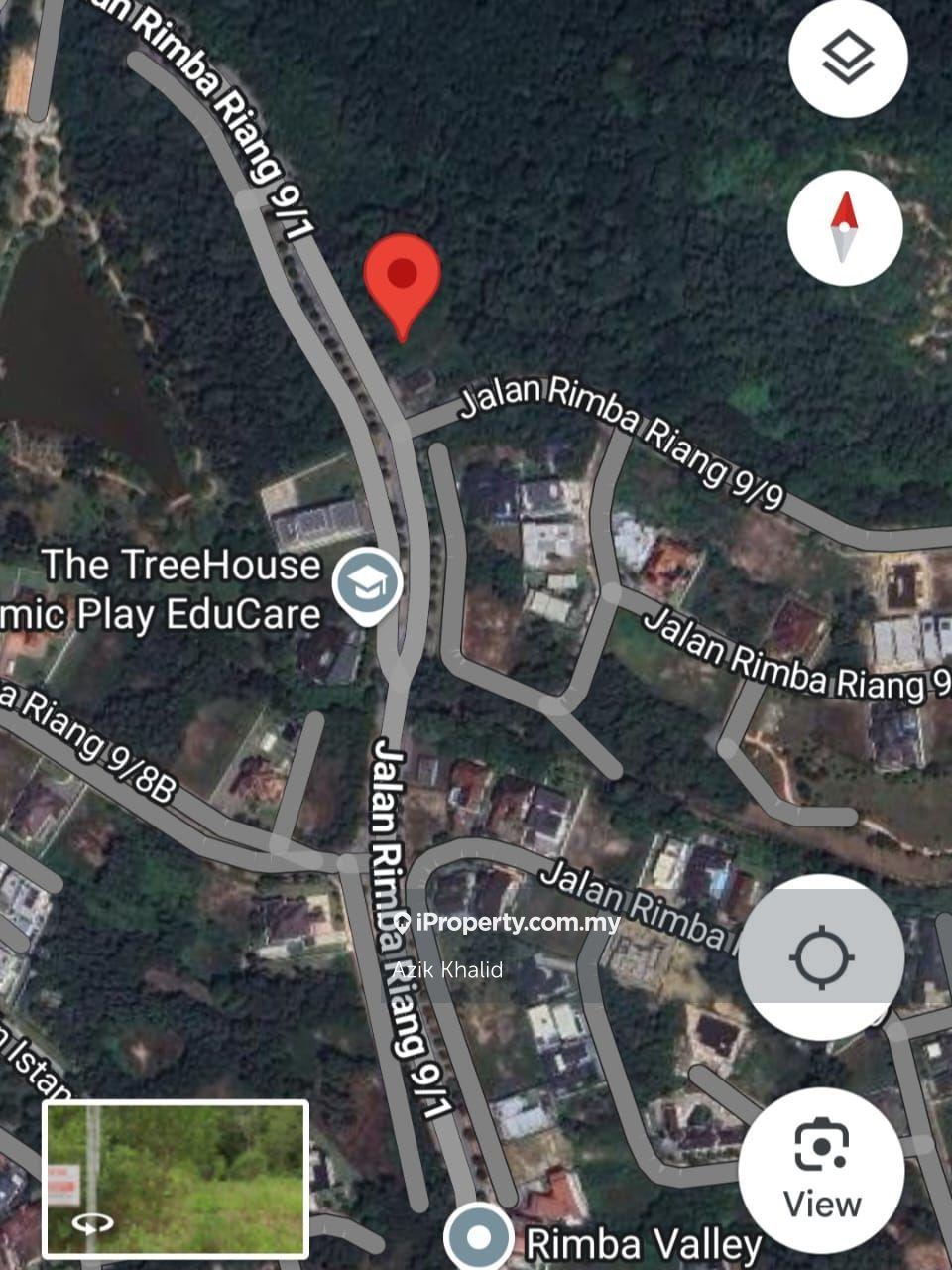952x1270 pixels.
Task: Center map on my current location
Action: [821, 957]
